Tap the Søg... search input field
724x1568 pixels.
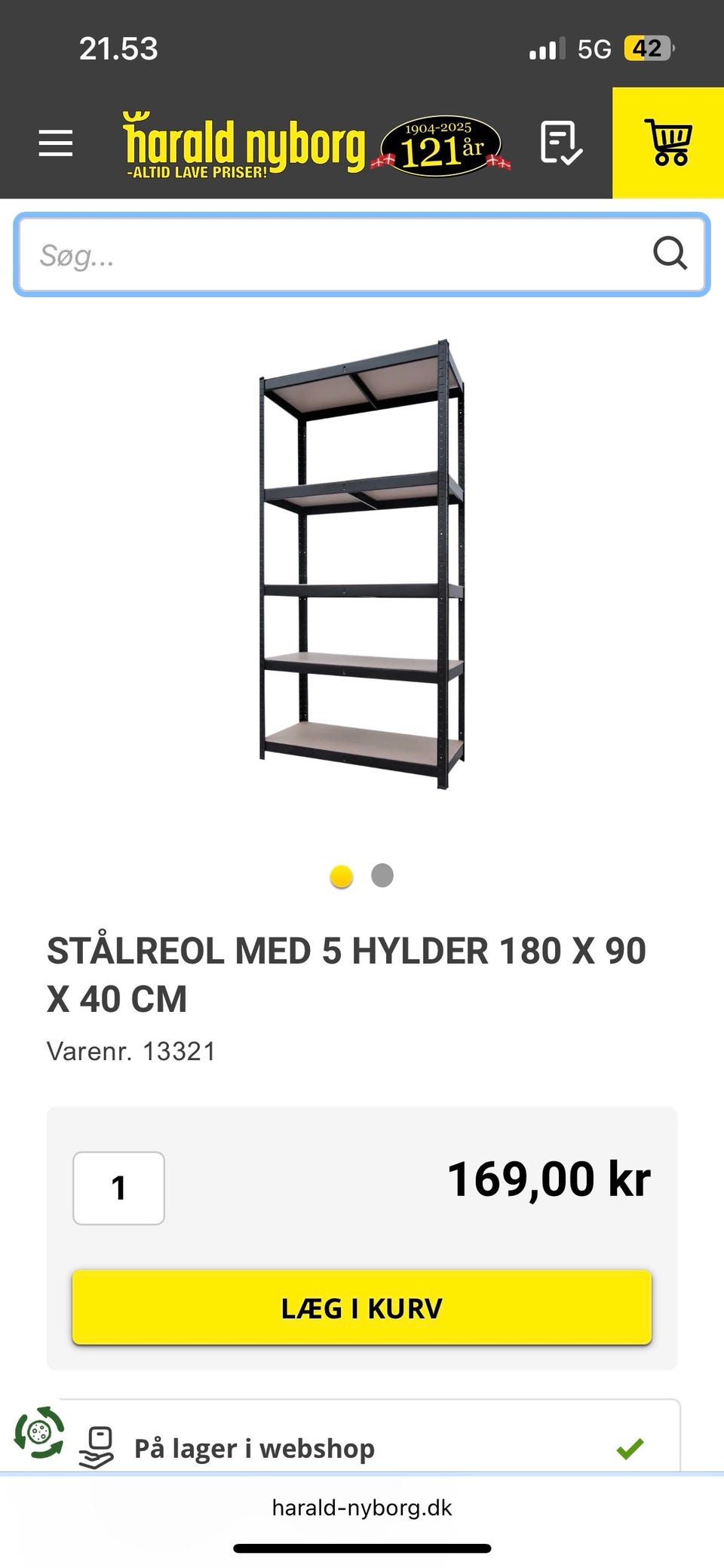click(302, 254)
